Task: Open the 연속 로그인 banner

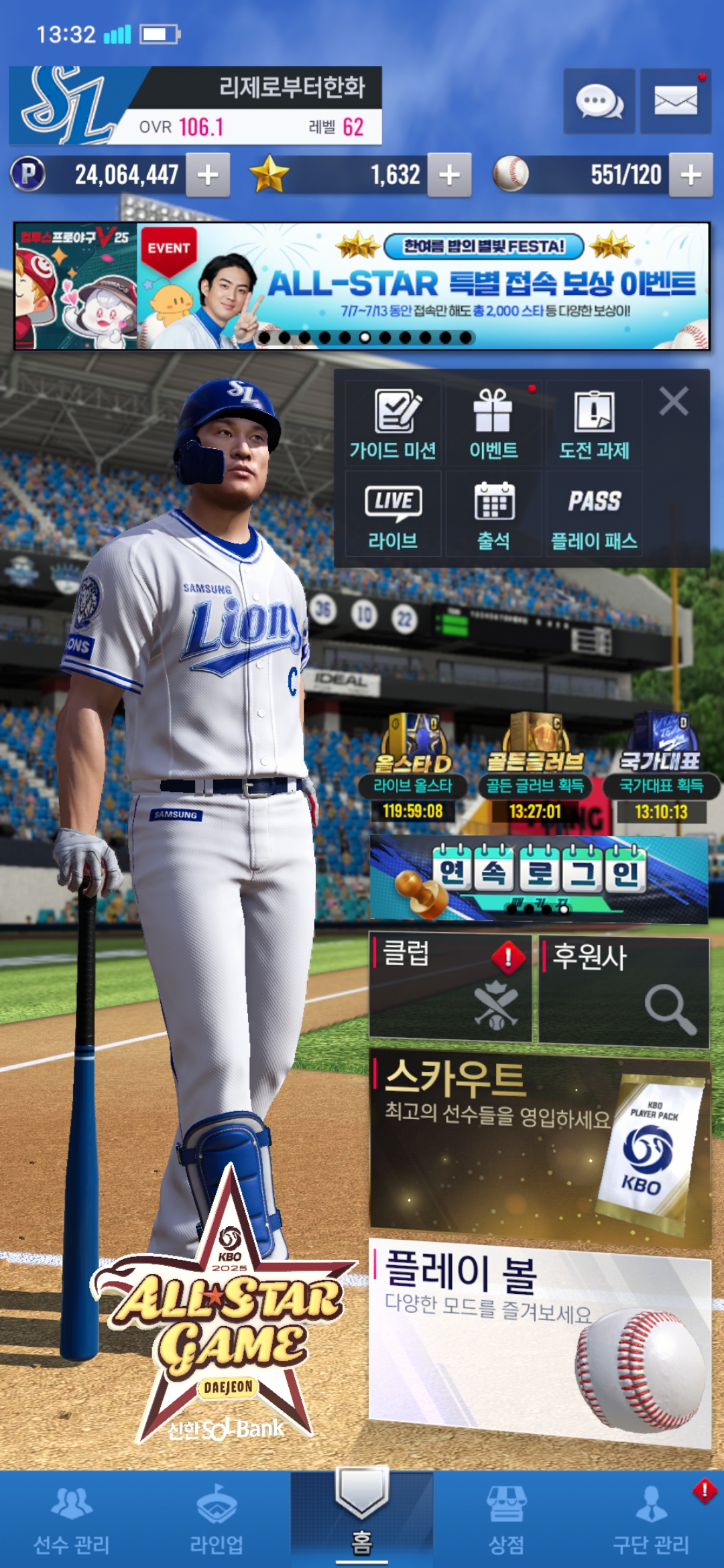Action: pos(539,878)
